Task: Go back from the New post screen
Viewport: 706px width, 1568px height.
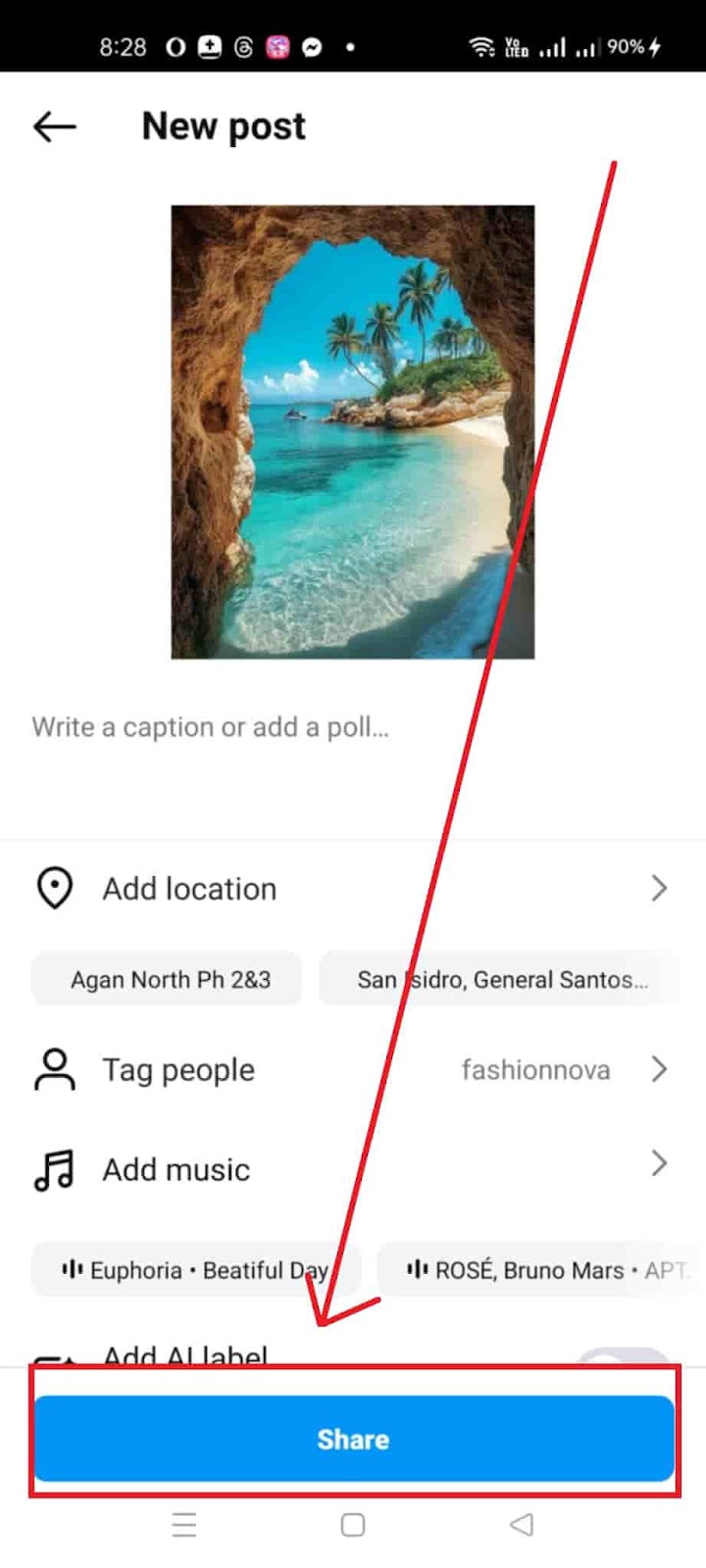Action: click(x=54, y=126)
